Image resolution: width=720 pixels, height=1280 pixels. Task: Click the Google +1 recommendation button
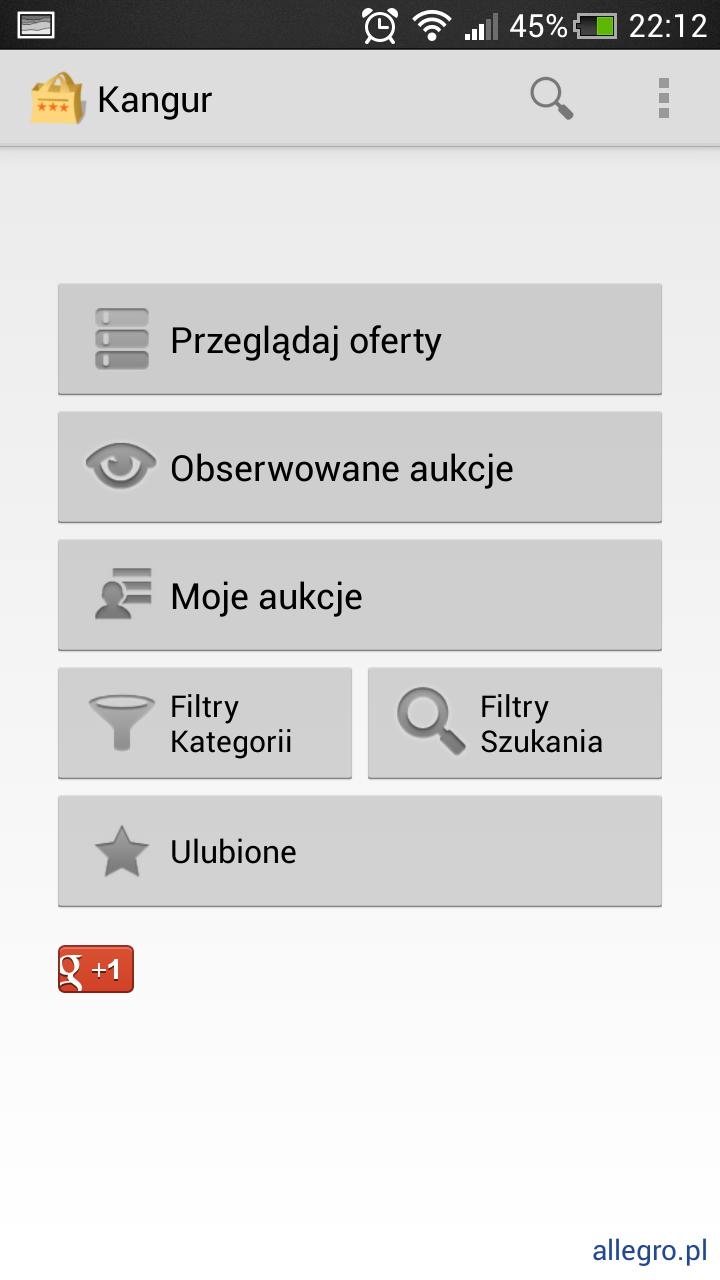click(x=95, y=968)
